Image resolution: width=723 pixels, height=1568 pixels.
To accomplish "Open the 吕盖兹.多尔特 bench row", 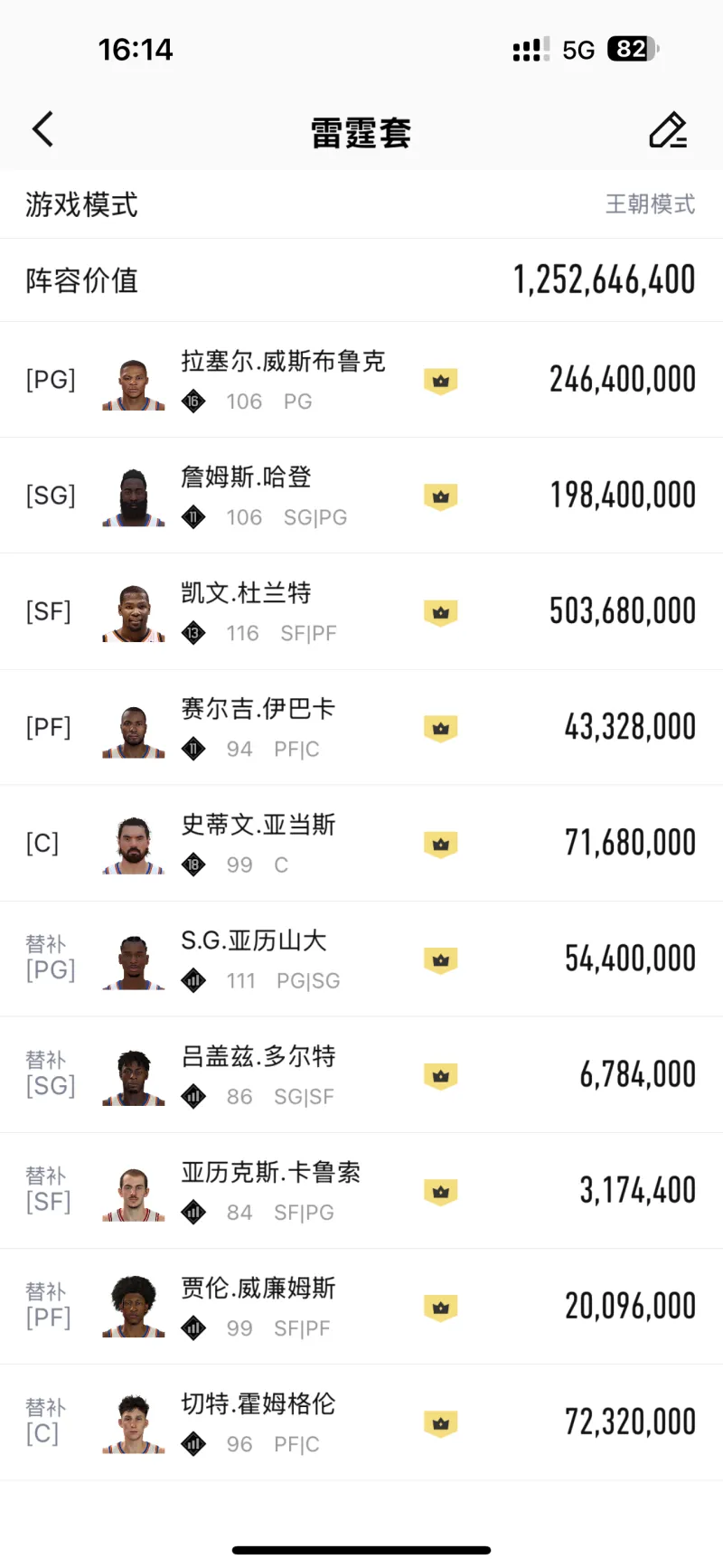I will pyautogui.click(x=361, y=1074).
